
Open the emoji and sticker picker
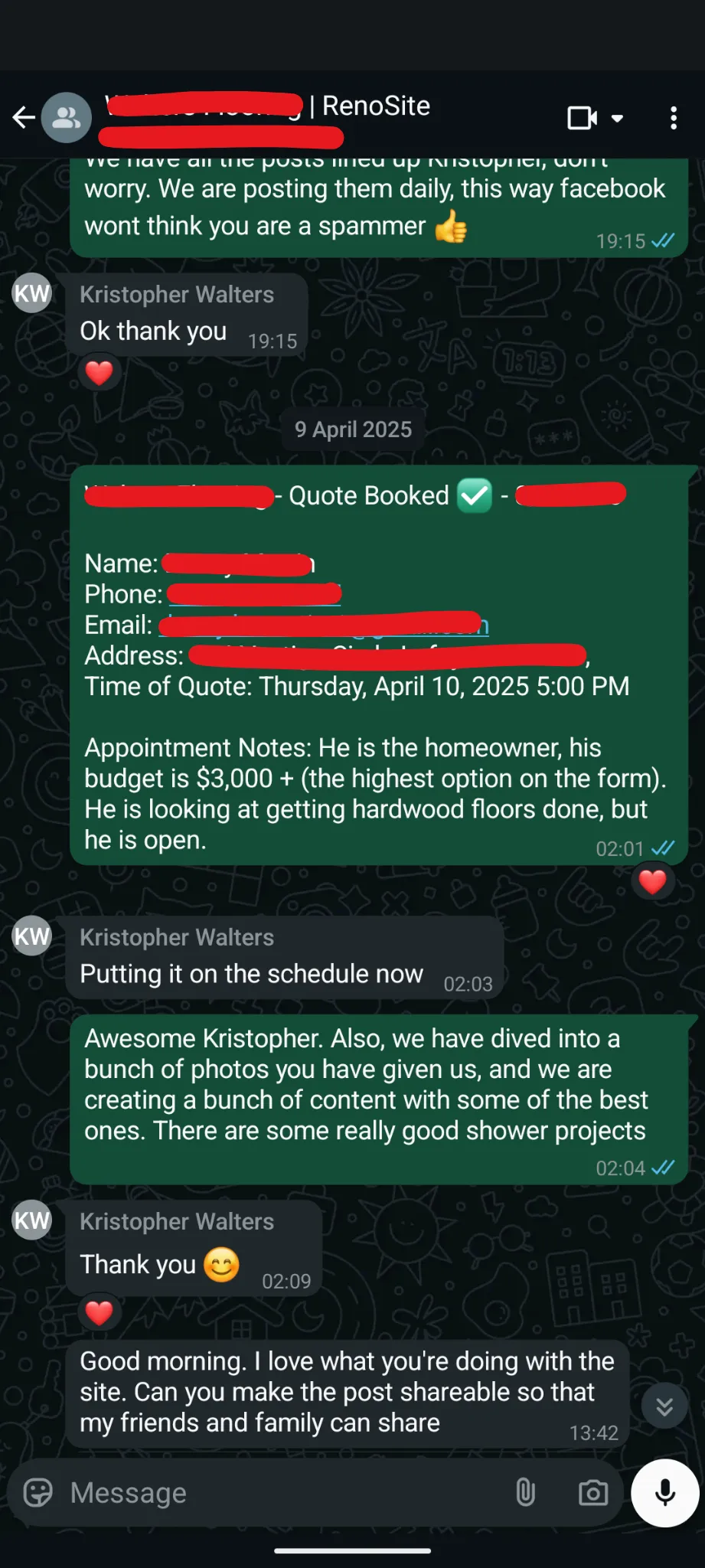[38, 1492]
